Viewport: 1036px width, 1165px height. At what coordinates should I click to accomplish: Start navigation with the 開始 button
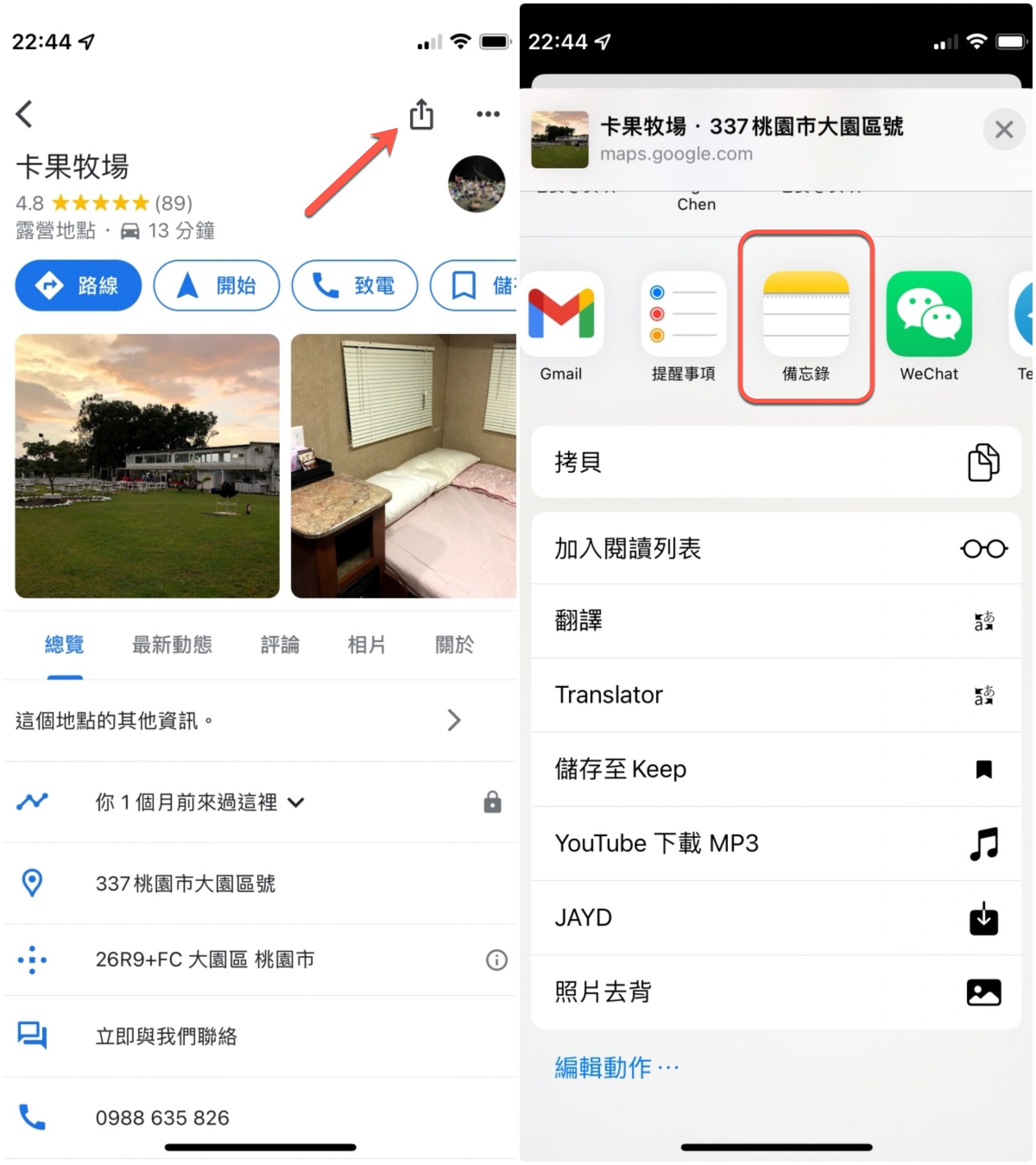[x=216, y=285]
